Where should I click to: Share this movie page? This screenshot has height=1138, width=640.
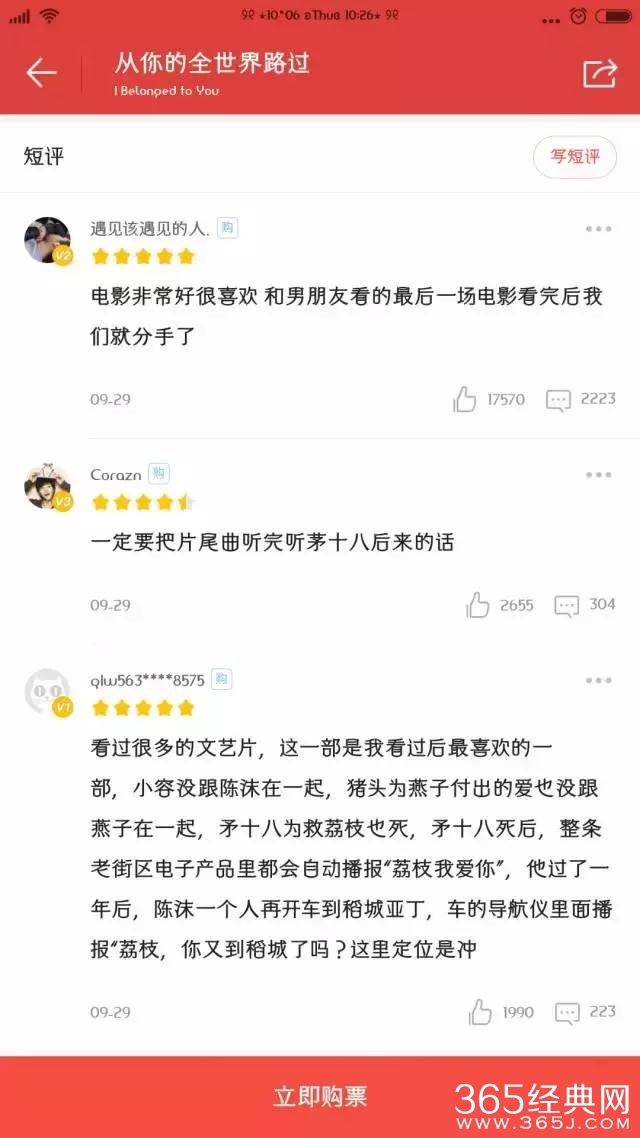tap(600, 73)
